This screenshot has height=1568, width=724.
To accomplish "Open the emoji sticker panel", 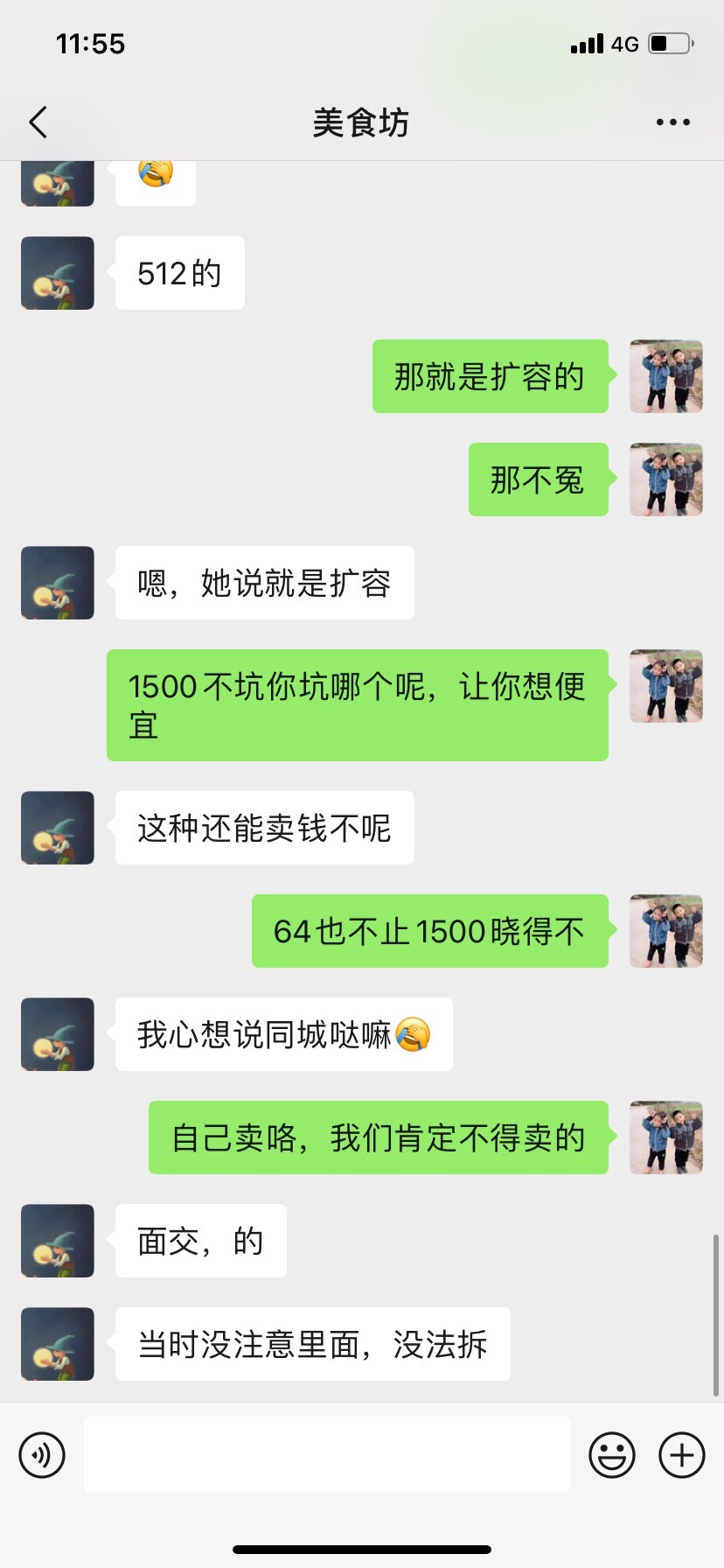I will point(612,1455).
